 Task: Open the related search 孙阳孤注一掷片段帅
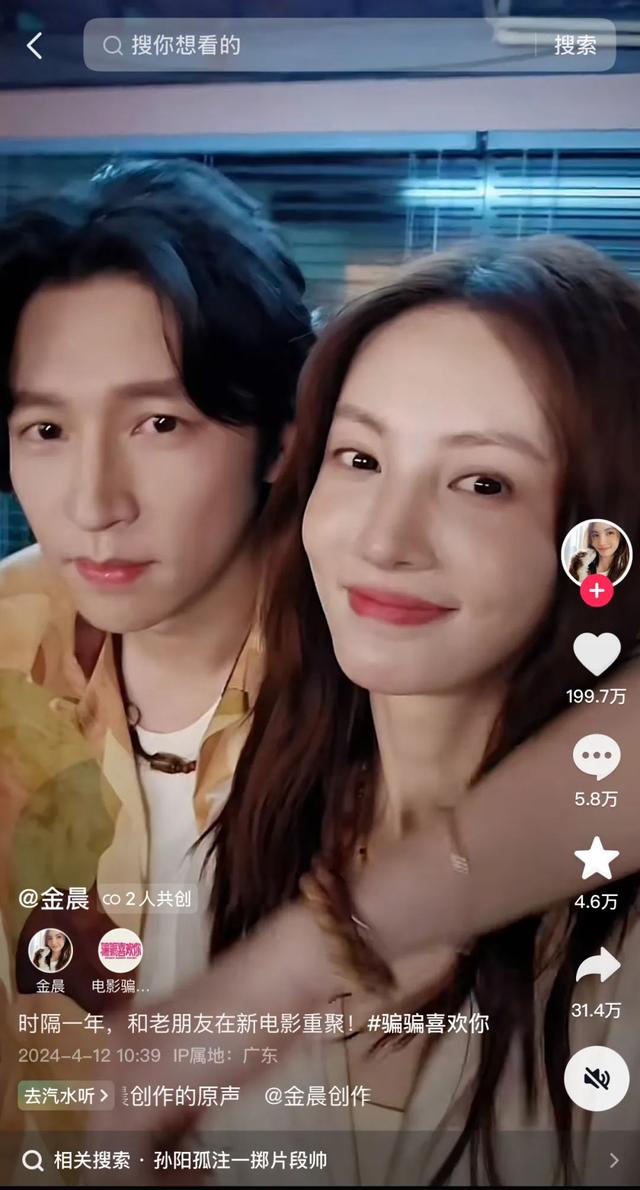pos(240,1160)
